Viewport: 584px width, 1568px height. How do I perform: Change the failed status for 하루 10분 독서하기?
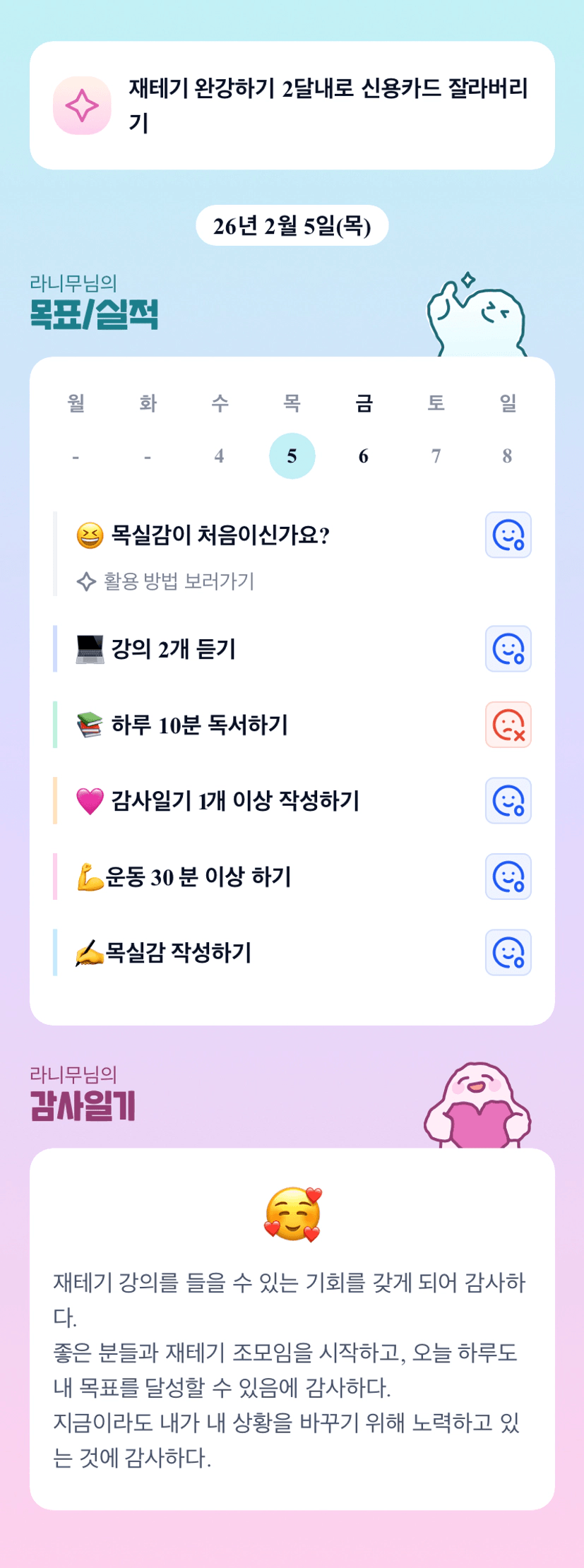point(508,725)
